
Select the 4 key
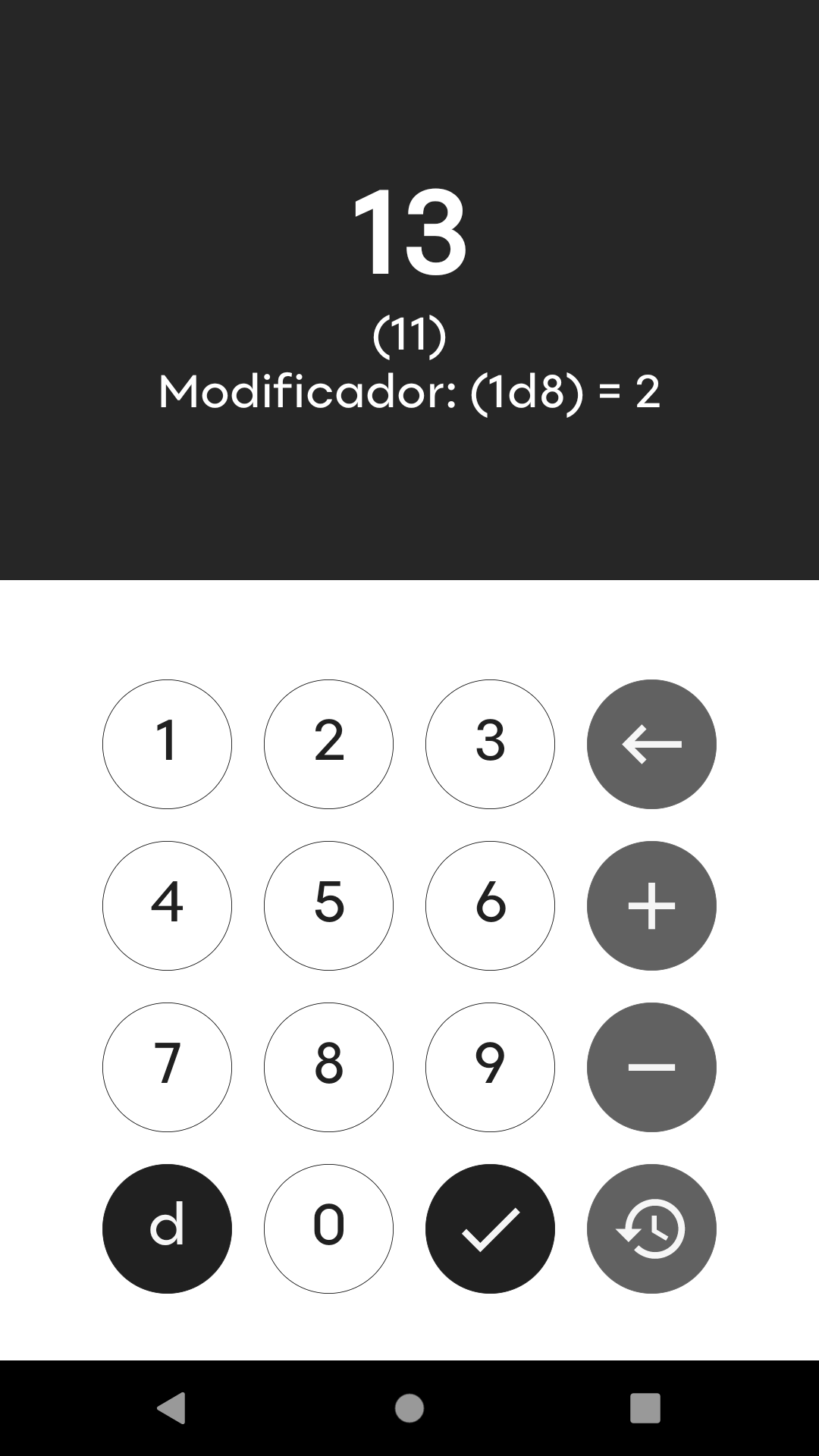(x=167, y=905)
